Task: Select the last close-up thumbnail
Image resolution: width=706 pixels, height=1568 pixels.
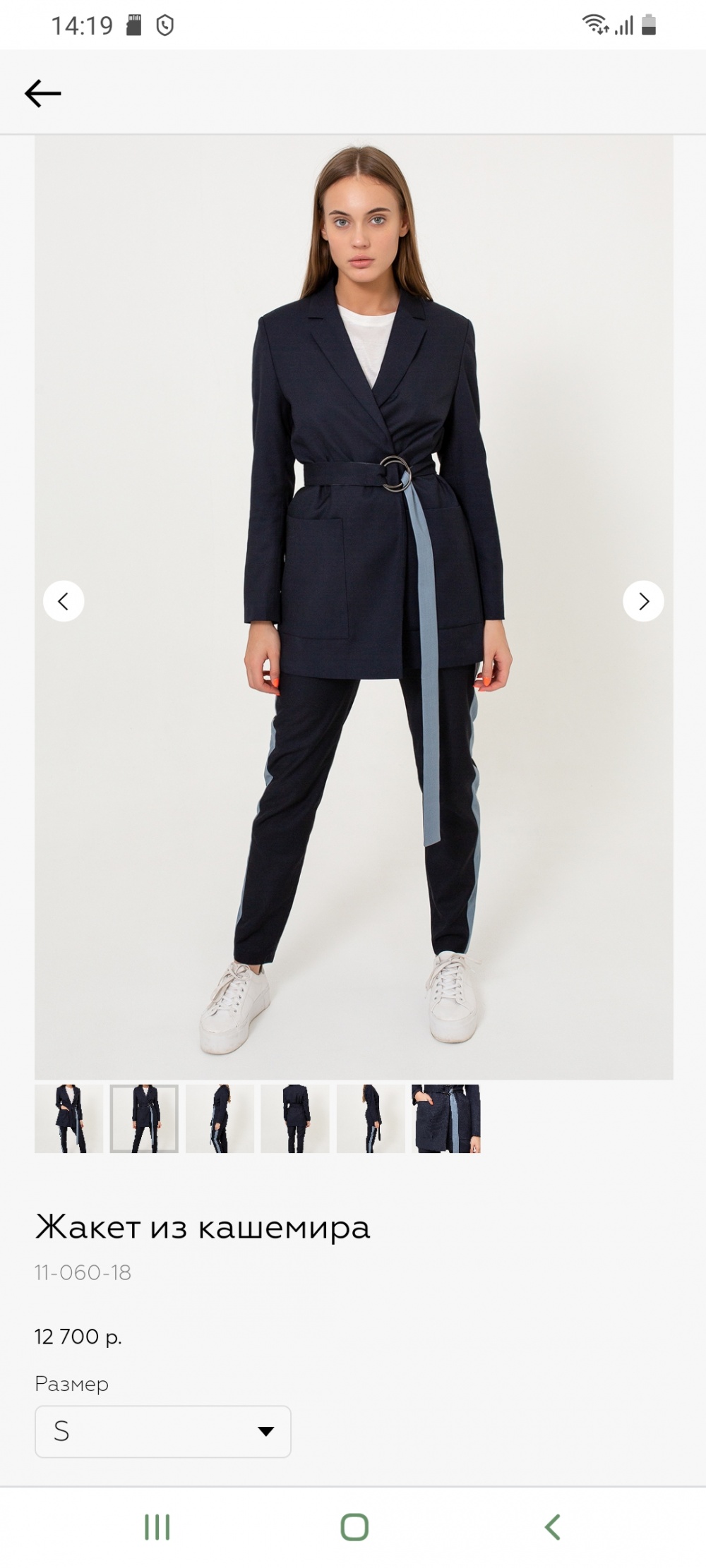Action: point(446,1118)
